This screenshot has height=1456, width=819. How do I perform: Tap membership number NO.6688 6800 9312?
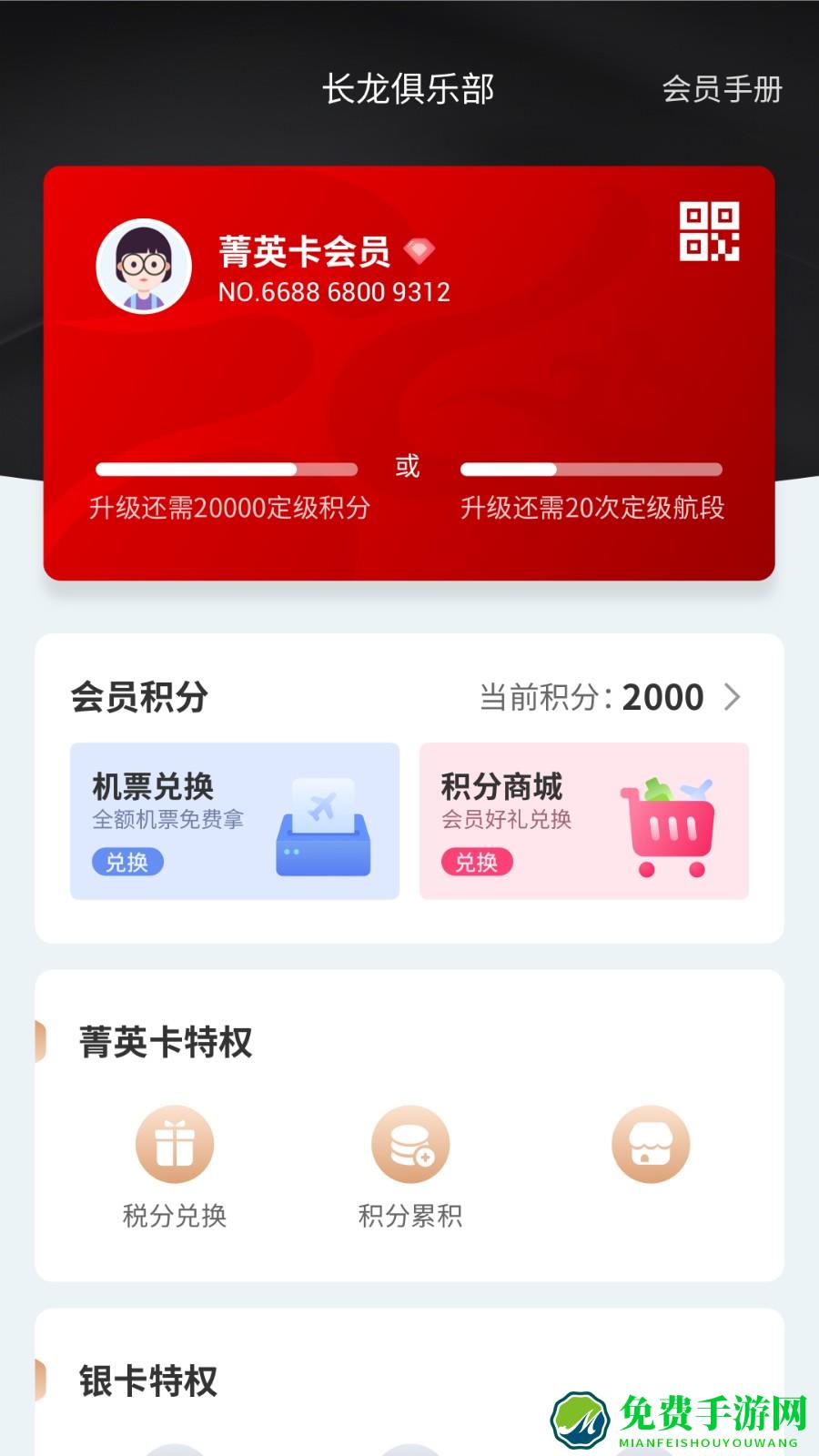tap(334, 293)
